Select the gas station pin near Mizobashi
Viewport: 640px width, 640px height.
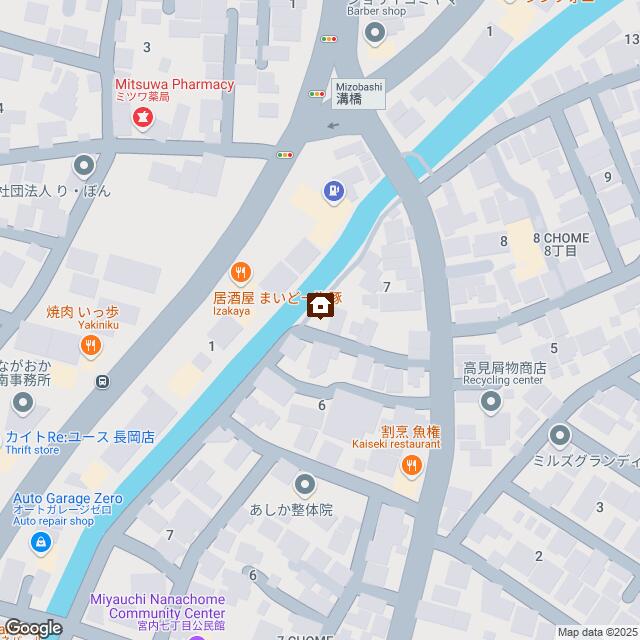pyautogui.click(x=331, y=190)
